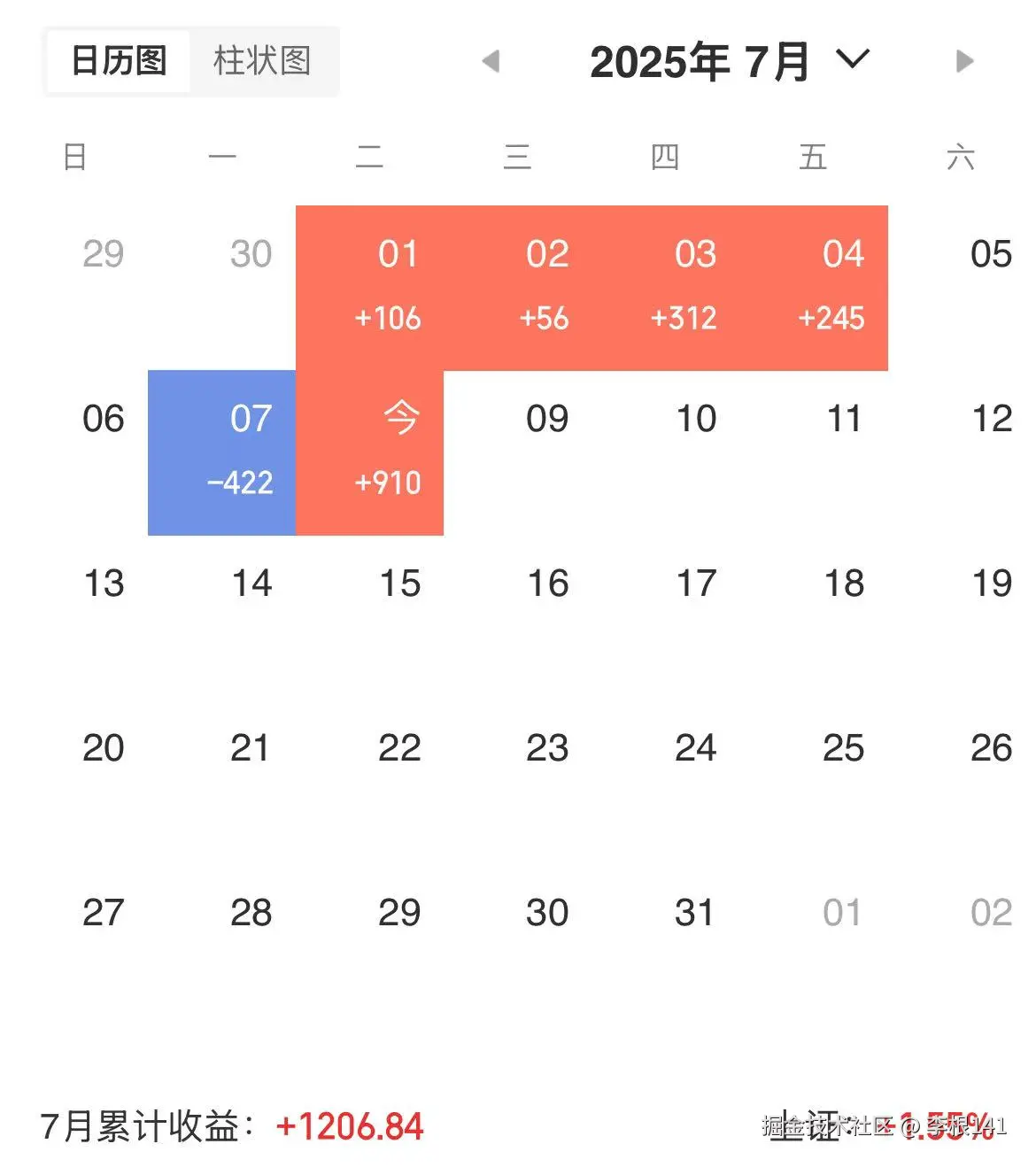This screenshot has width=1036, height=1167.
Task: Click the 日 (Sunday) column header
Action: (x=75, y=157)
